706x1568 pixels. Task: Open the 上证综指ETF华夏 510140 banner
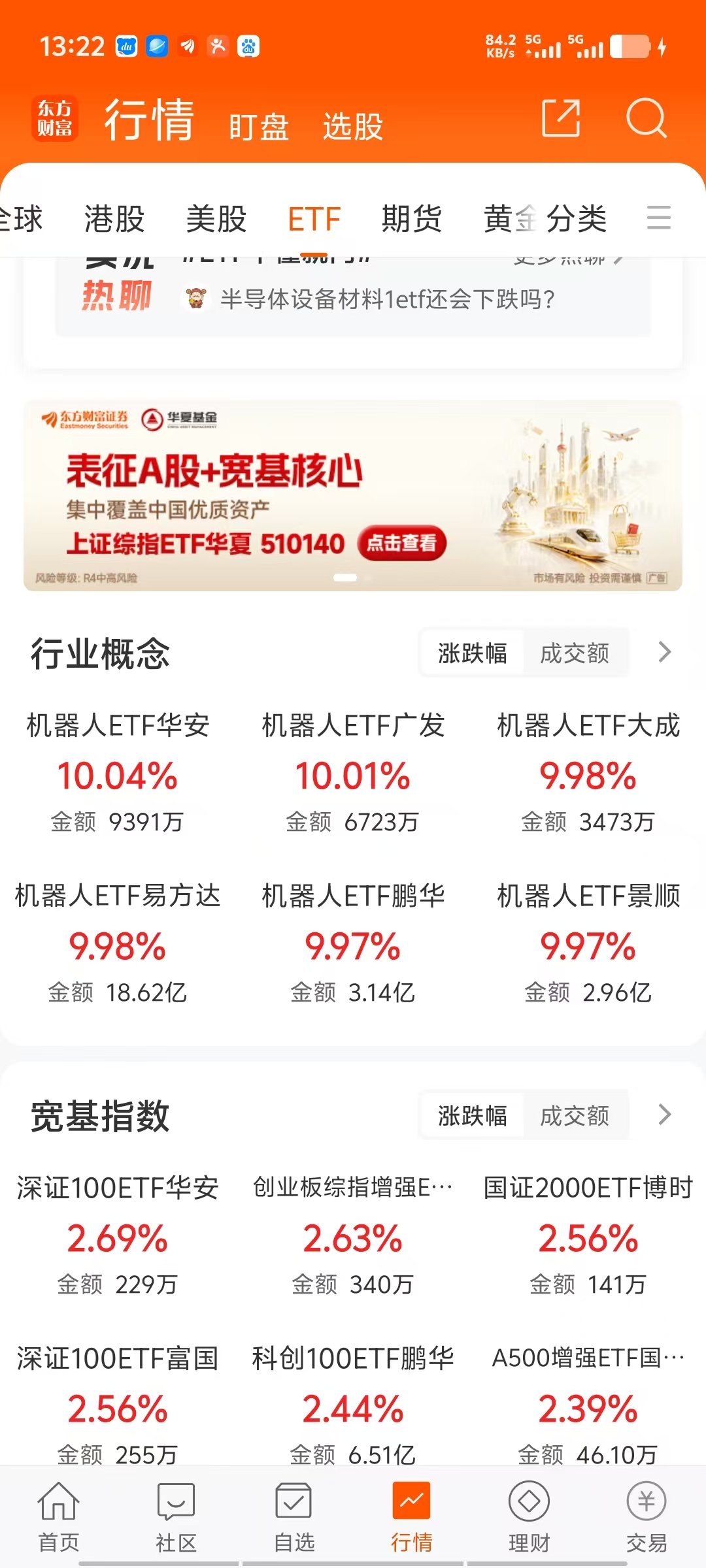coord(353,496)
